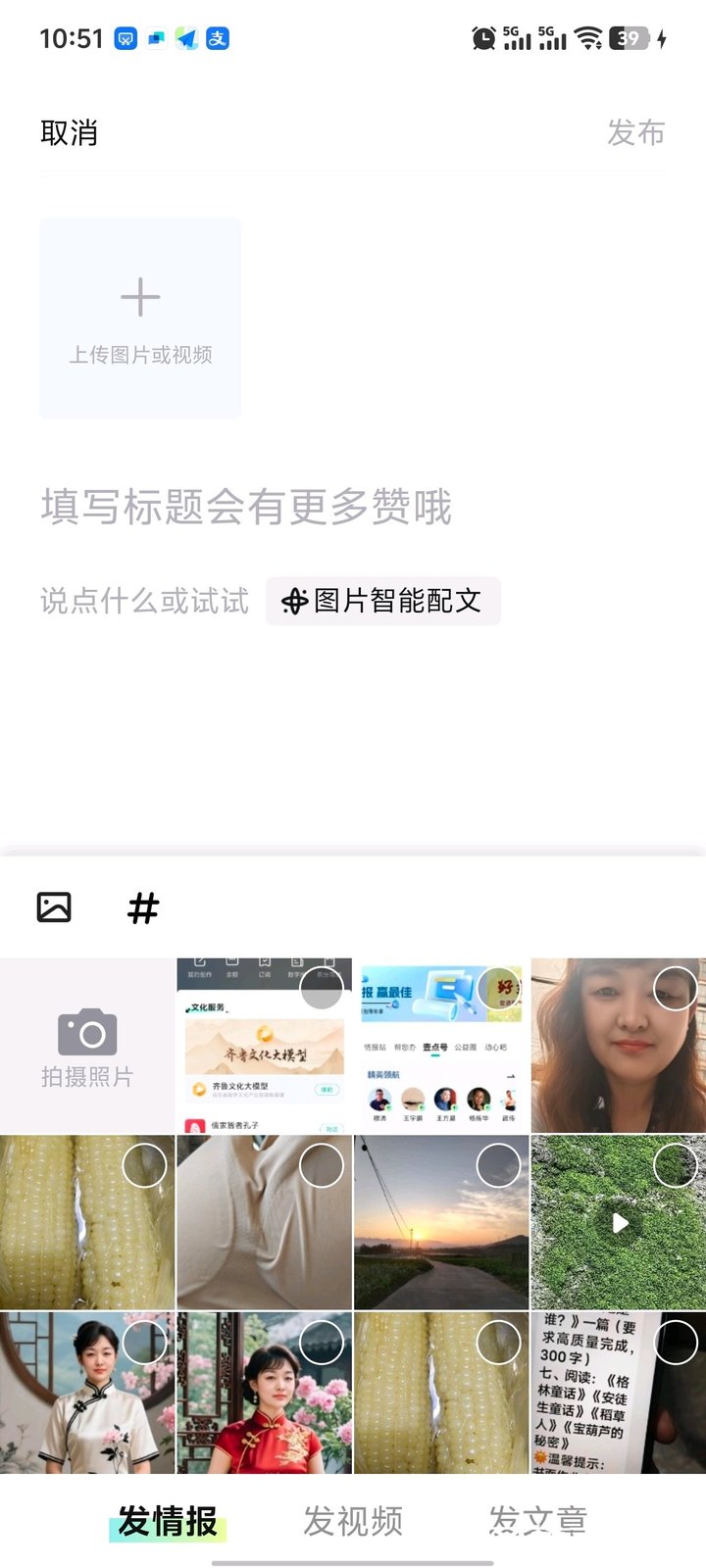Screen dimensions: 706x1568
Task: Select the reading-list text photo
Action: pyautogui.click(x=675, y=1343)
